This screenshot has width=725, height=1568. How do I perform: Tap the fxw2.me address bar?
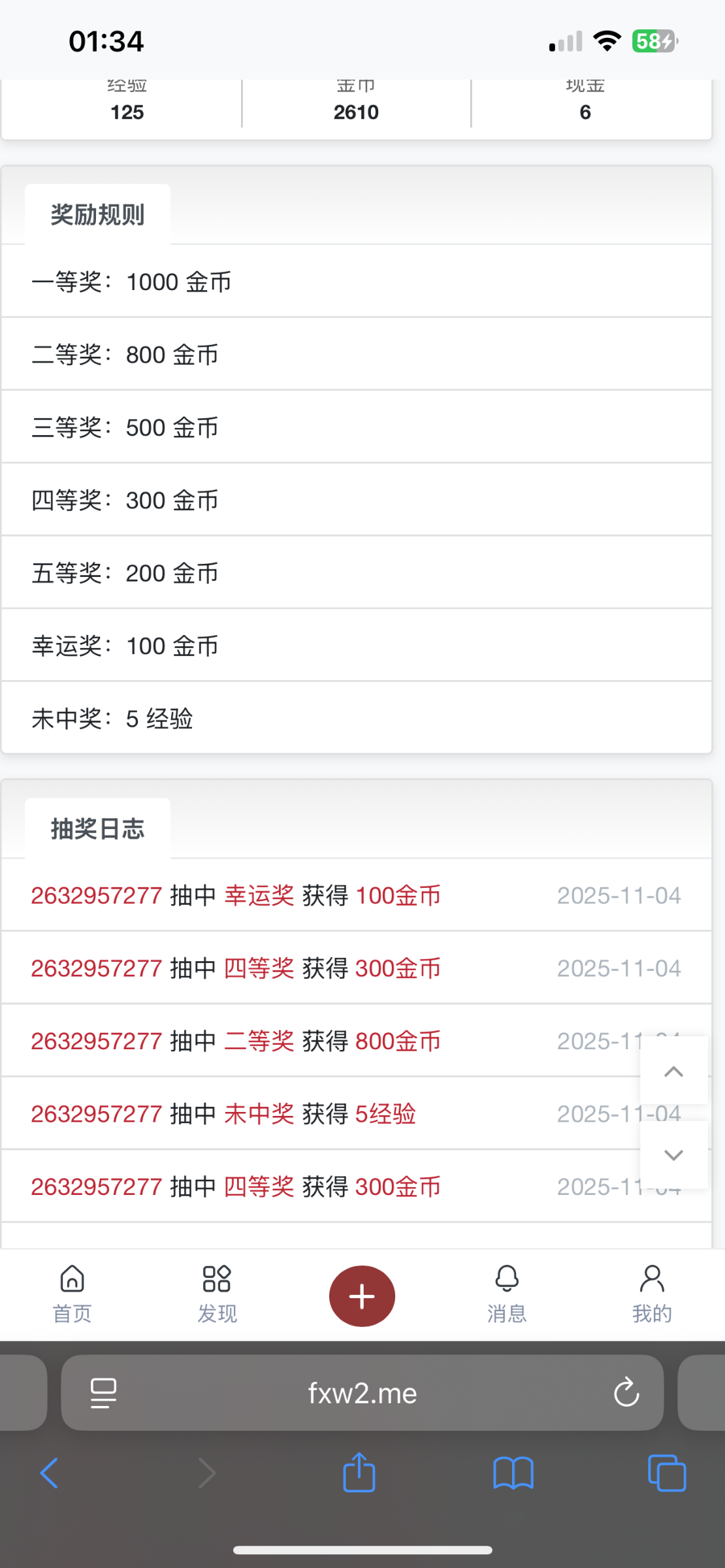362,1394
